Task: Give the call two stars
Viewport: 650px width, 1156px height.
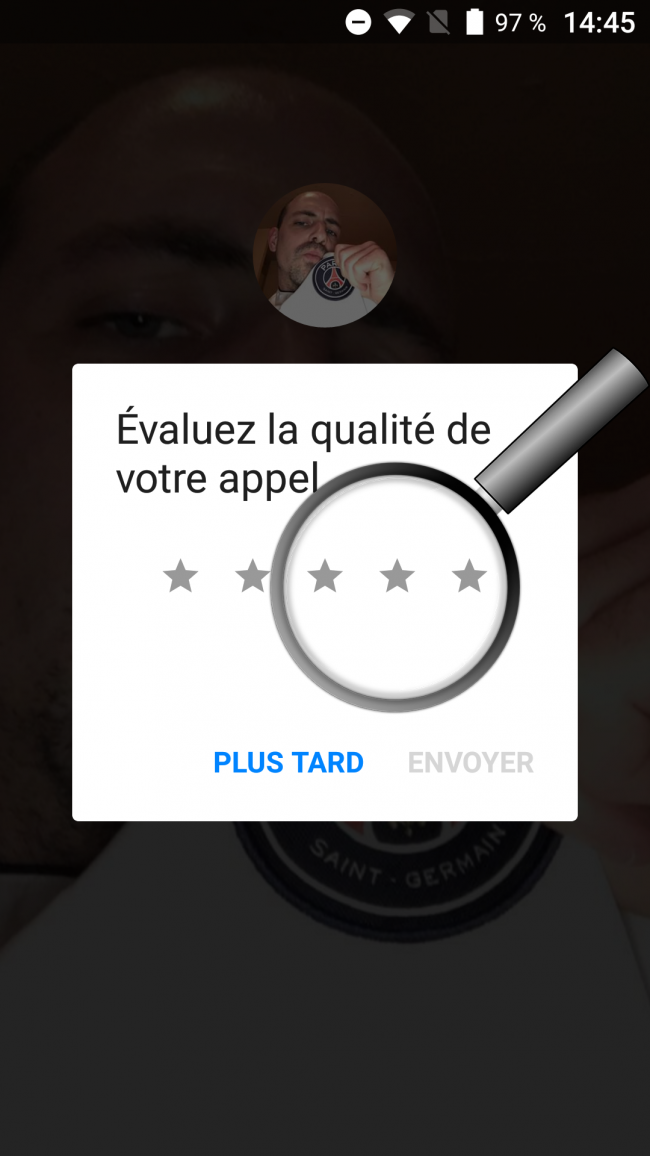Action: click(253, 576)
